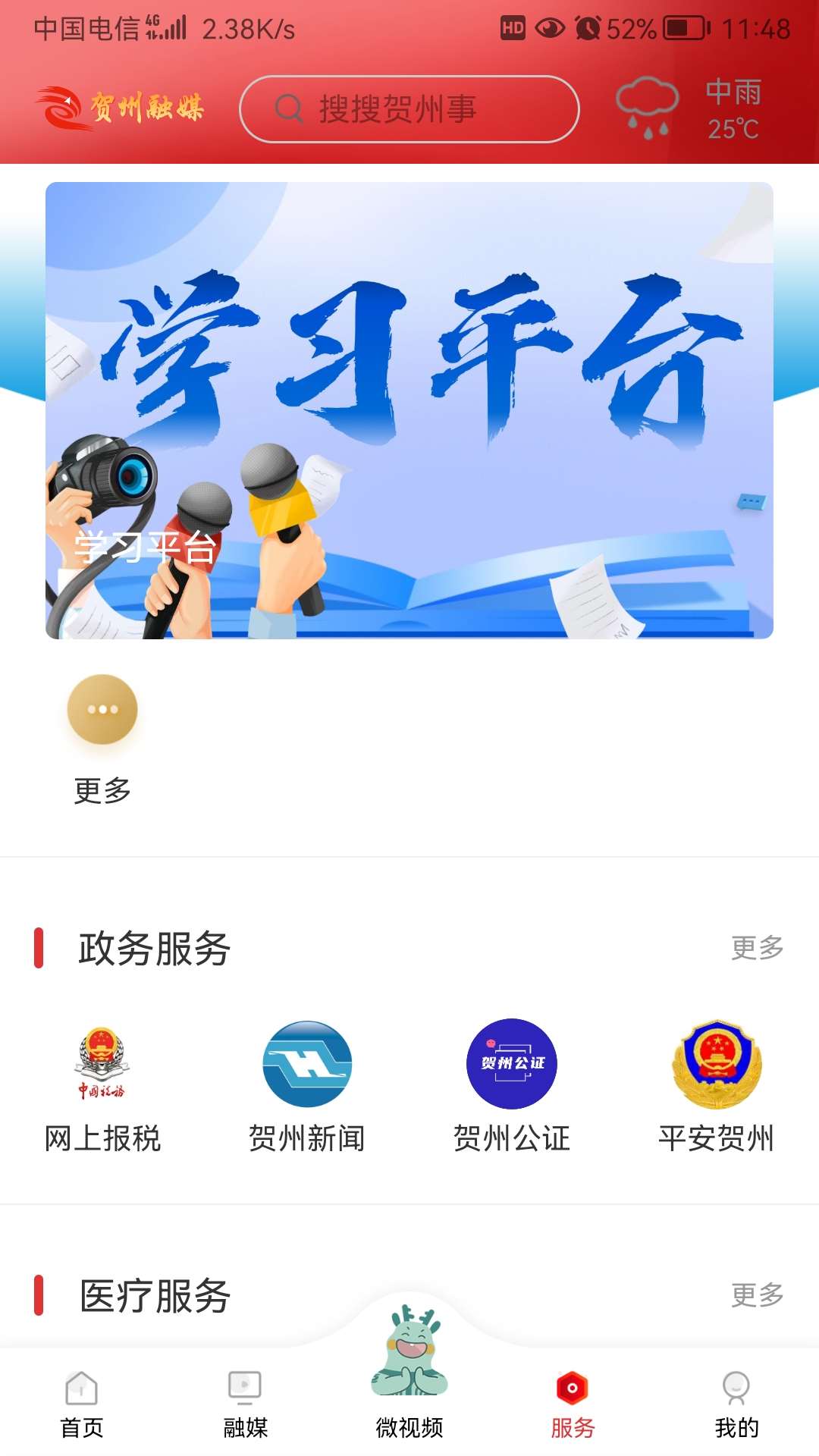Open the 网上报税 tax service icon
The image size is (819, 1456).
point(102,1063)
